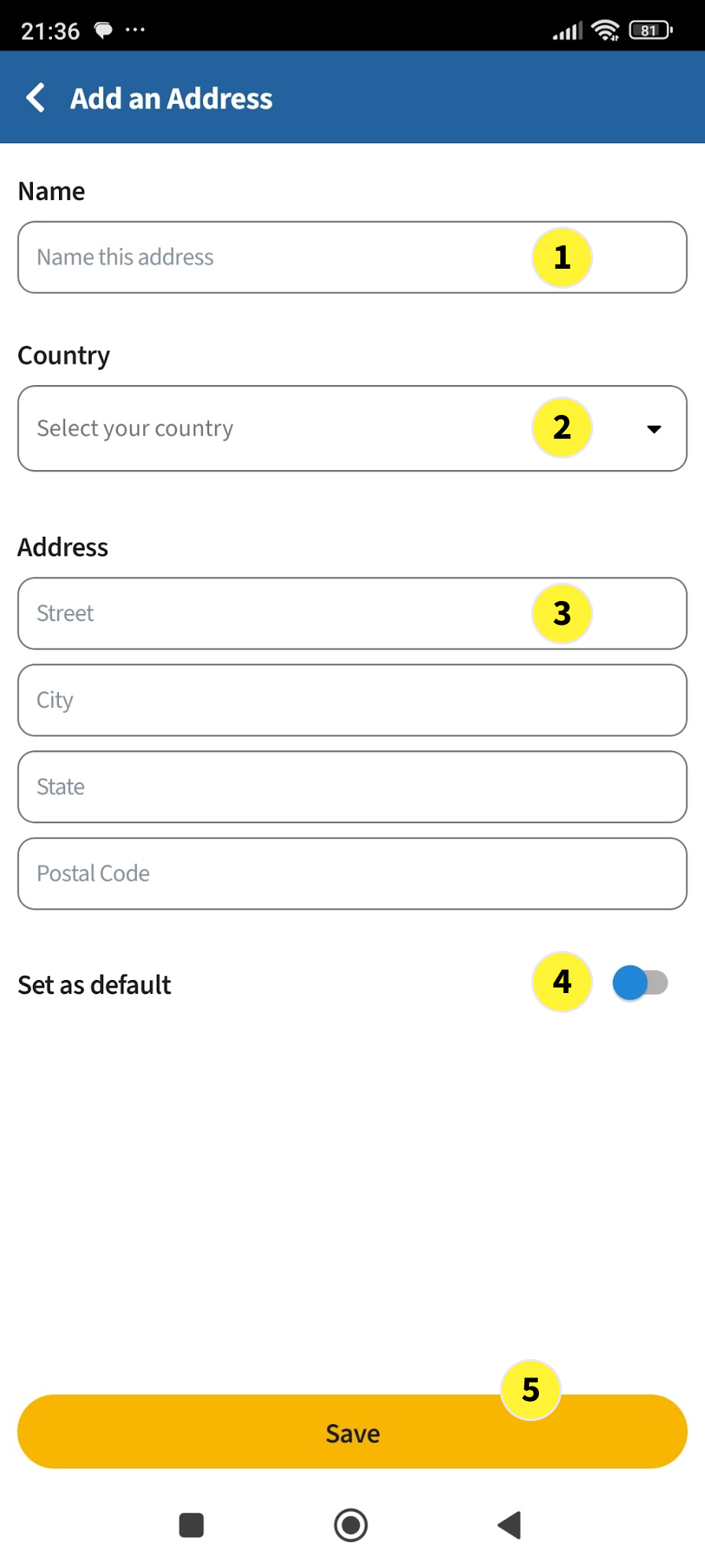705x1568 pixels.
Task: Select the State text field
Action: 352,786
